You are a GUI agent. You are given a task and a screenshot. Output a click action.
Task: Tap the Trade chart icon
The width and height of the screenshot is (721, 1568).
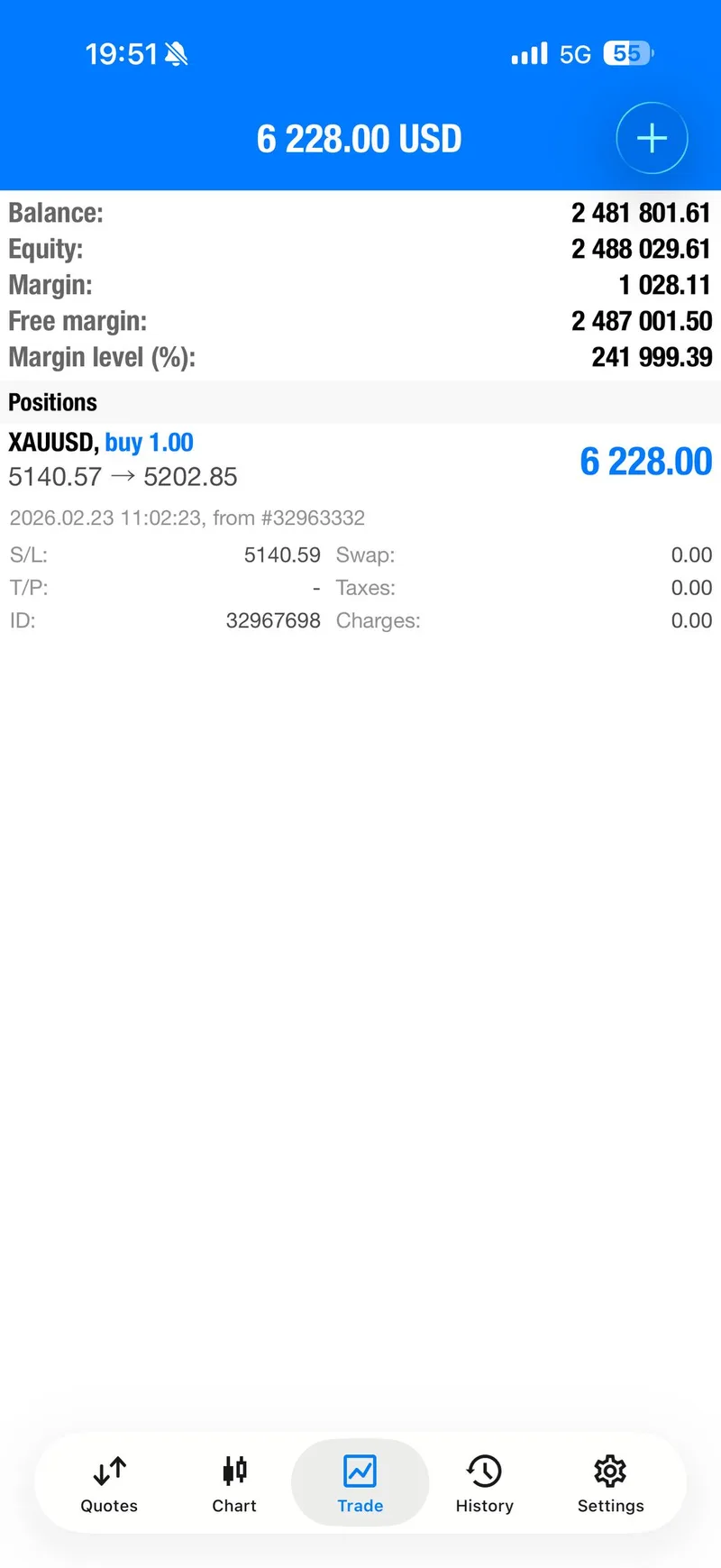pyautogui.click(x=360, y=1463)
